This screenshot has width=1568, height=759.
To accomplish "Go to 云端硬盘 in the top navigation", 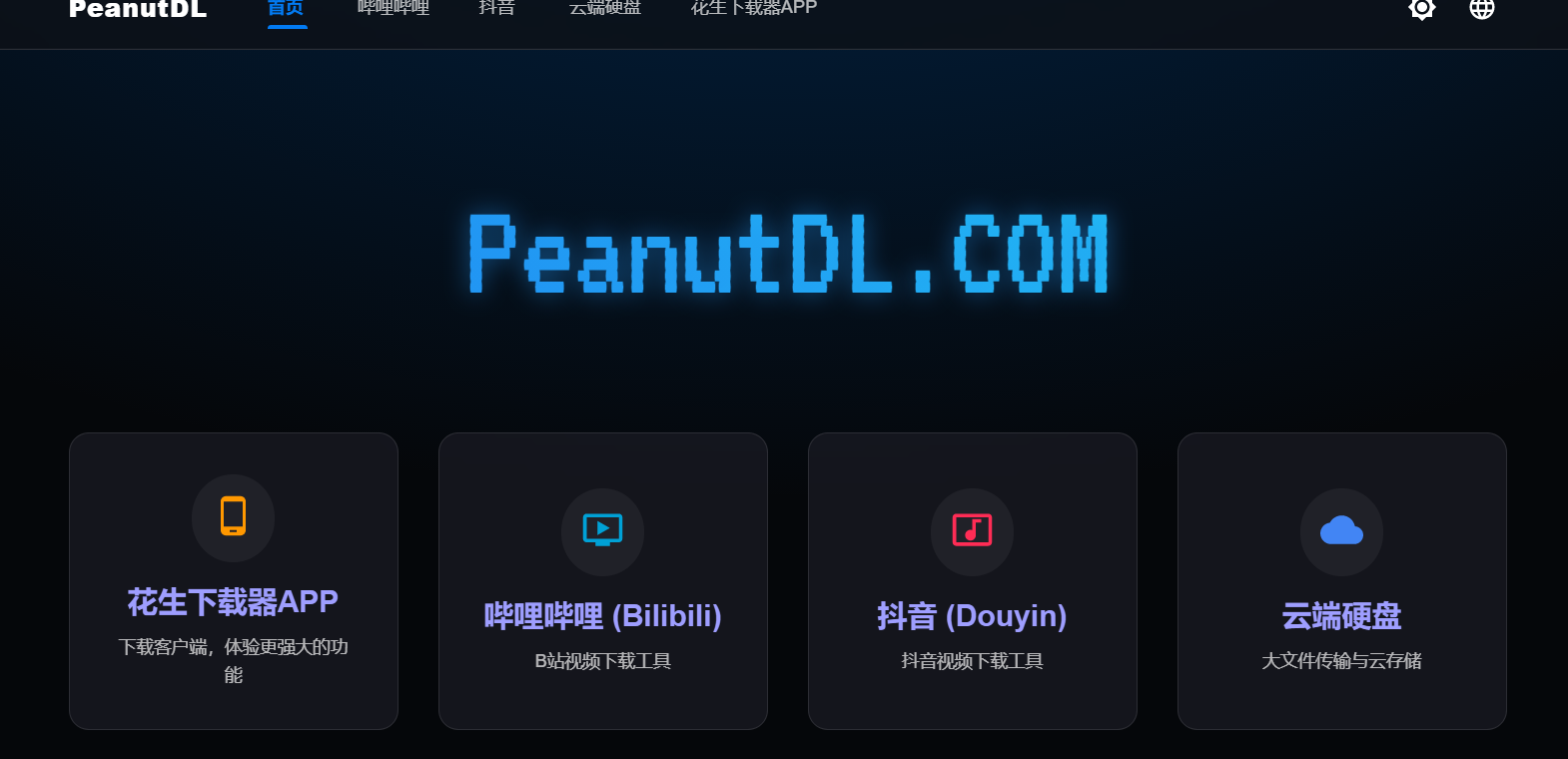I will click(605, 8).
